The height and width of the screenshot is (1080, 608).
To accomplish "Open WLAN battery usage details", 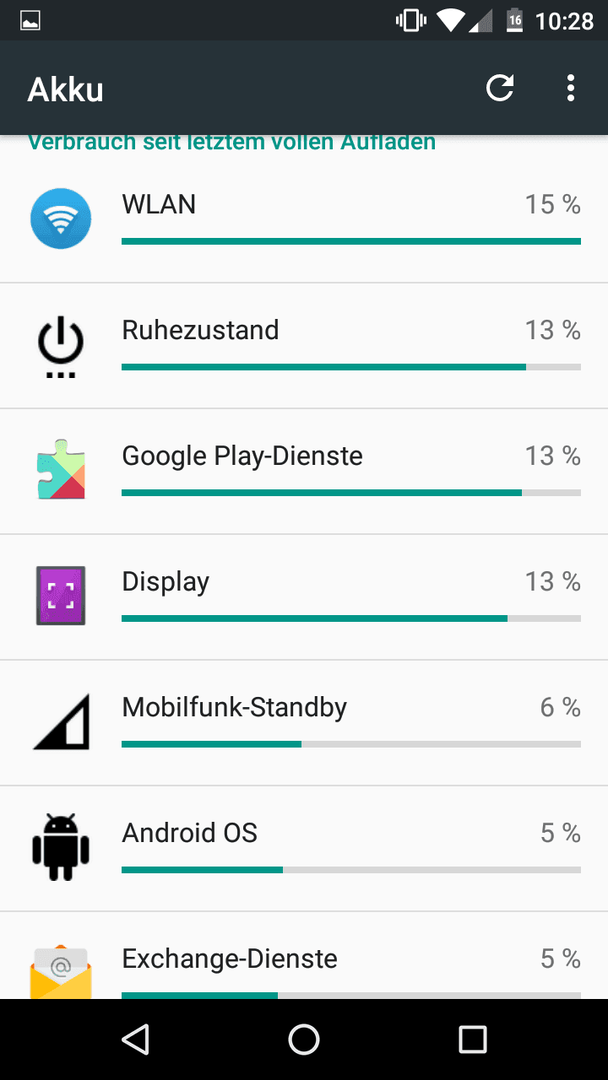I will [304, 219].
